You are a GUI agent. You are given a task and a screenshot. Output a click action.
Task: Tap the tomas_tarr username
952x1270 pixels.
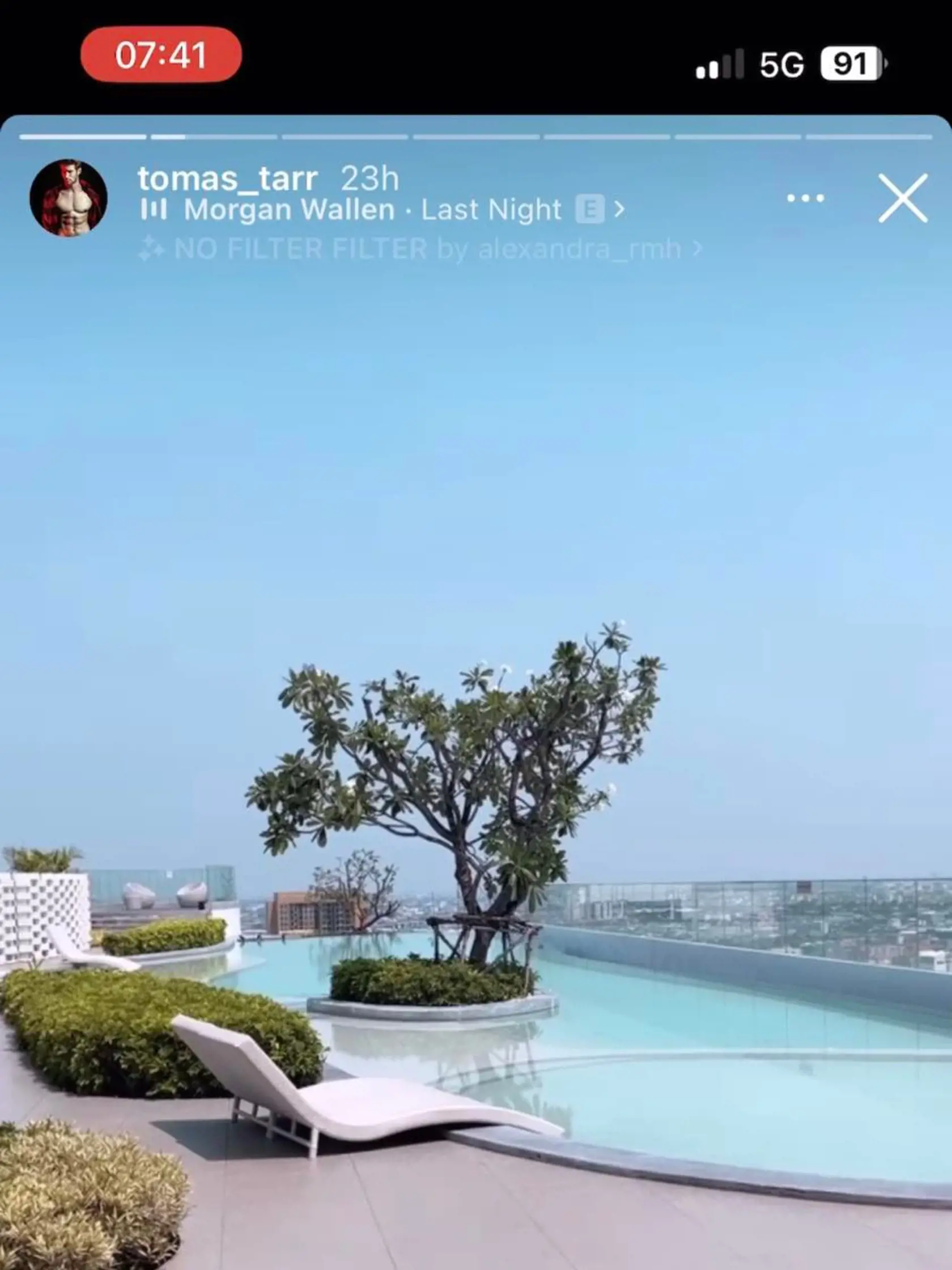[227, 179]
